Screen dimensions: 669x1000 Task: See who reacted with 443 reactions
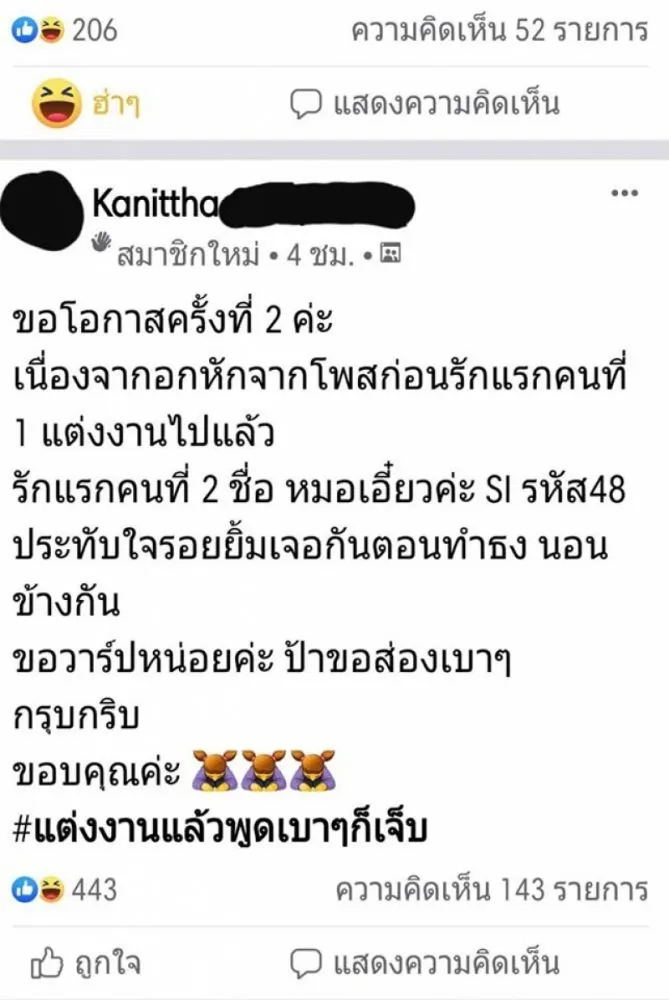pos(64,888)
